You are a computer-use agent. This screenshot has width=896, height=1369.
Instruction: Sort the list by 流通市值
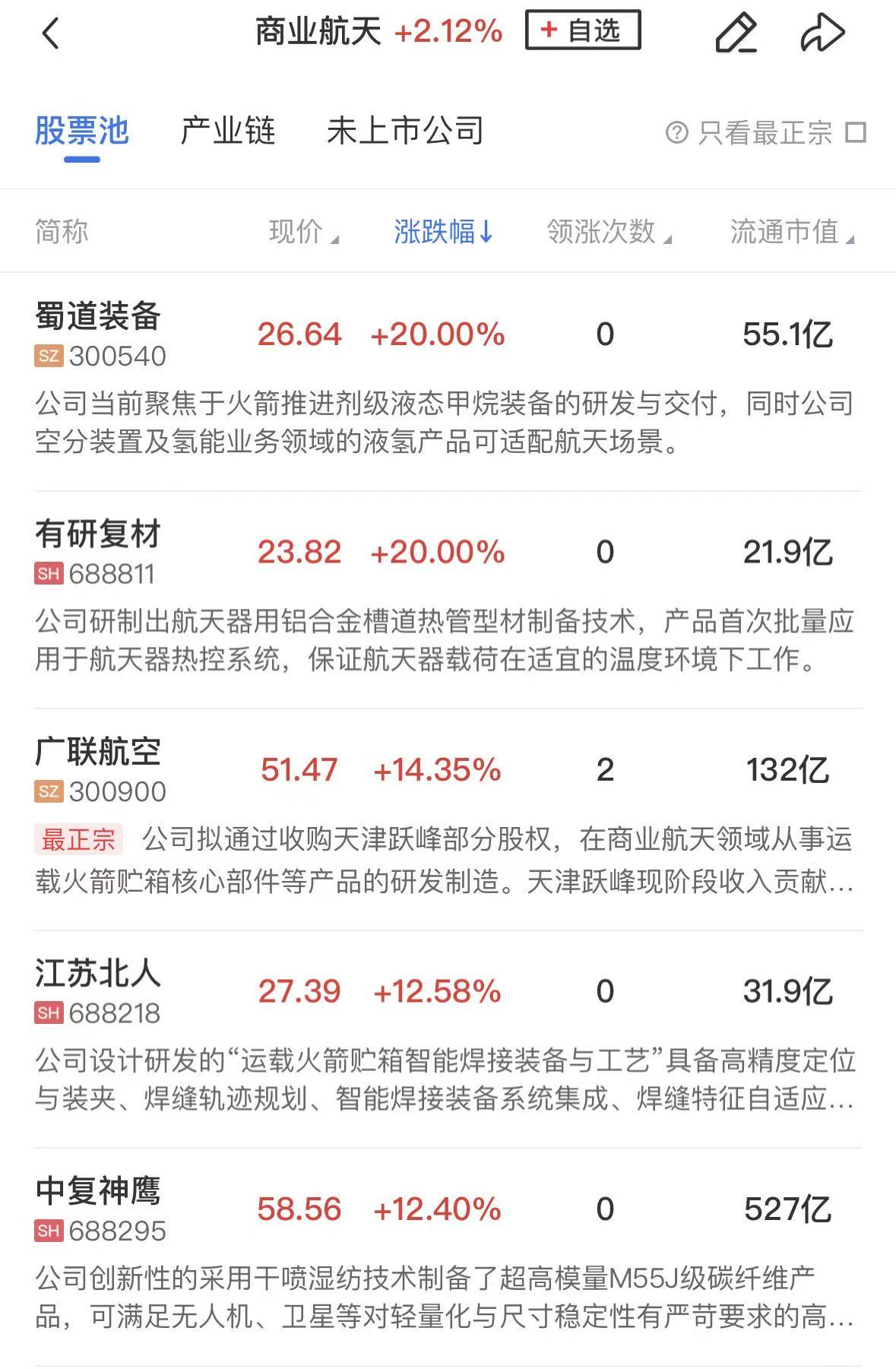(790, 231)
